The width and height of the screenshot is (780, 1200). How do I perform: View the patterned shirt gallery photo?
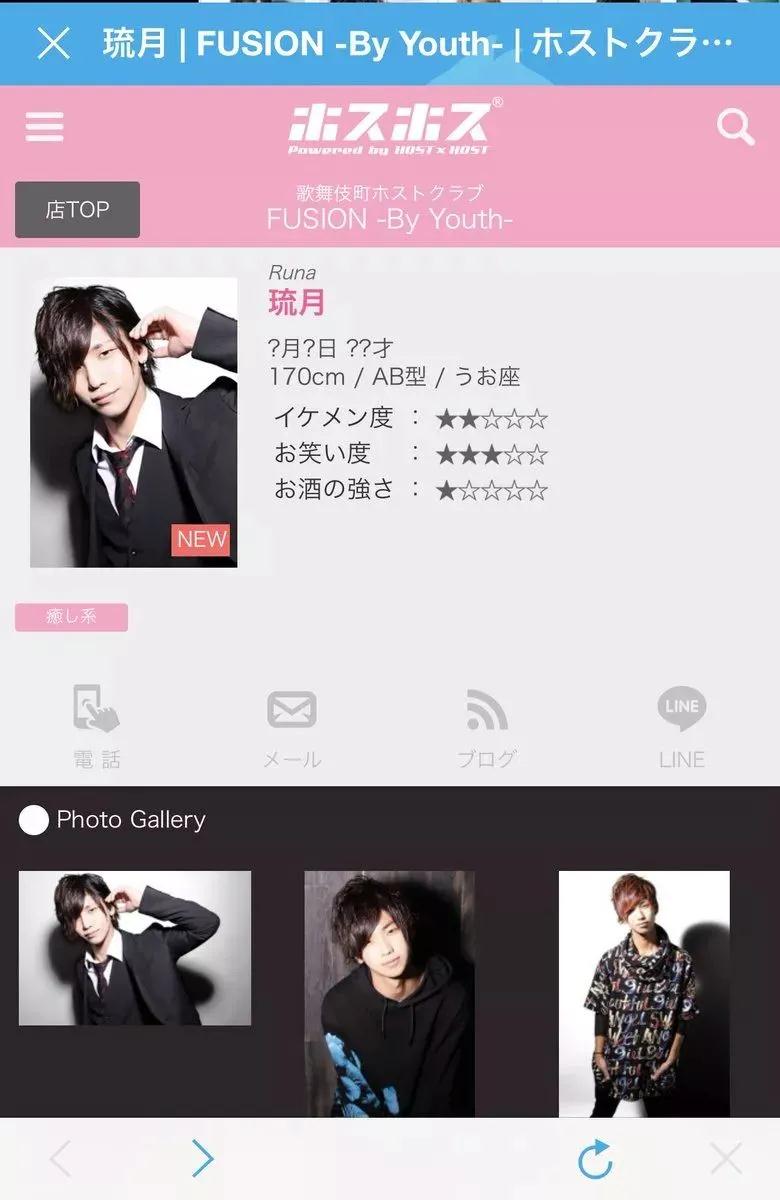click(x=644, y=992)
